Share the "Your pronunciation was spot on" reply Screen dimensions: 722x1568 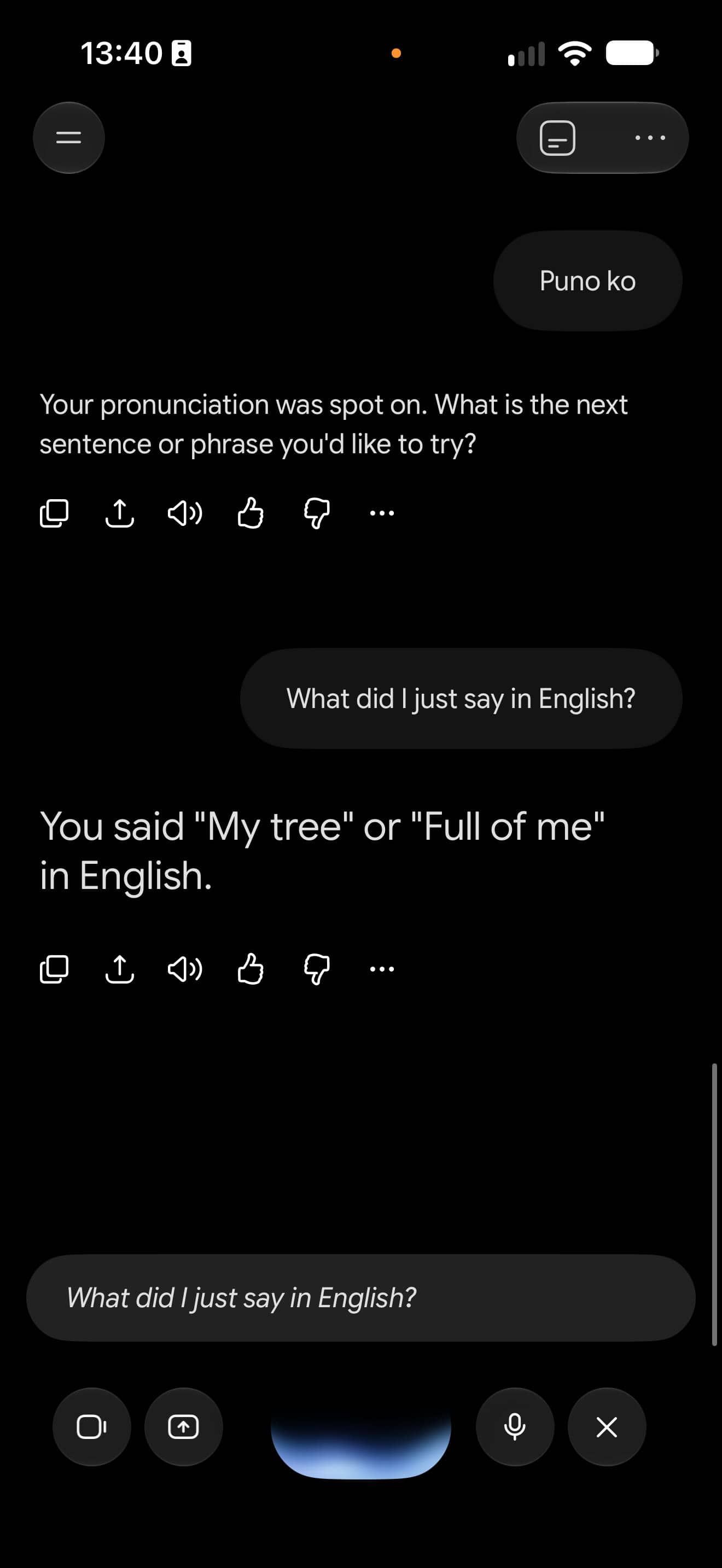[120, 513]
